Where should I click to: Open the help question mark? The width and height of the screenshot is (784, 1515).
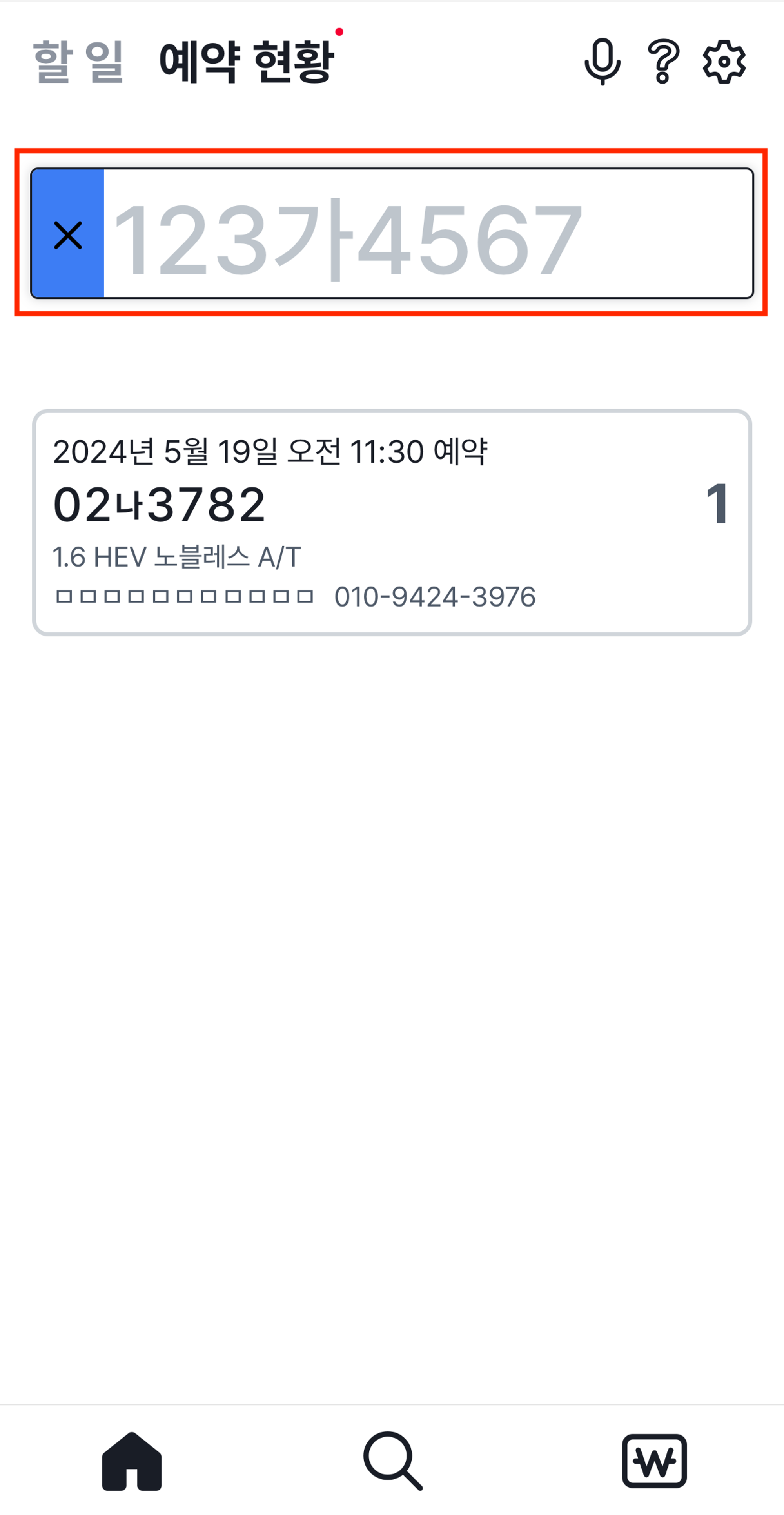tap(663, 61)
